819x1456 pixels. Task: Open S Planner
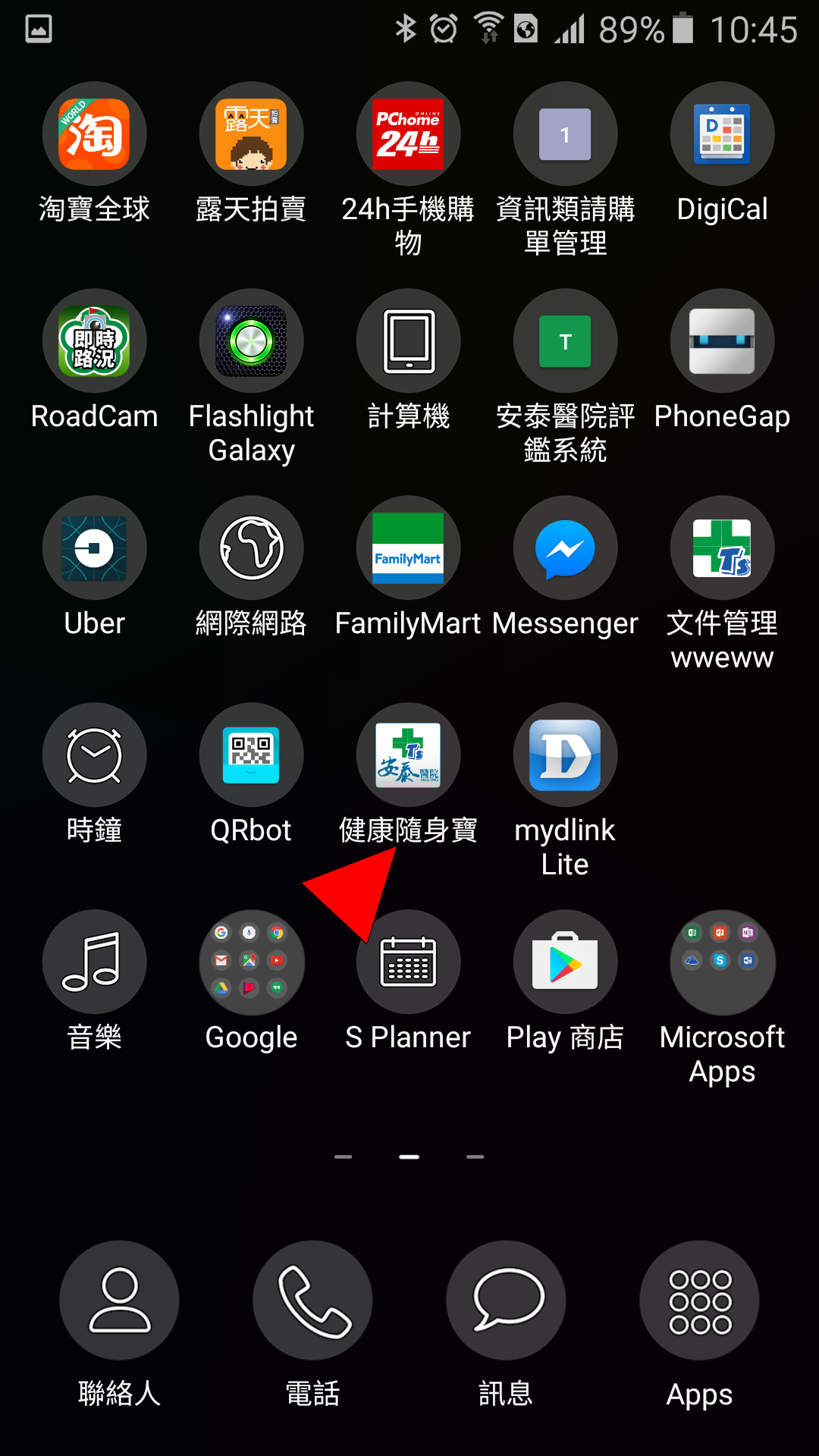tap(408, 962)
